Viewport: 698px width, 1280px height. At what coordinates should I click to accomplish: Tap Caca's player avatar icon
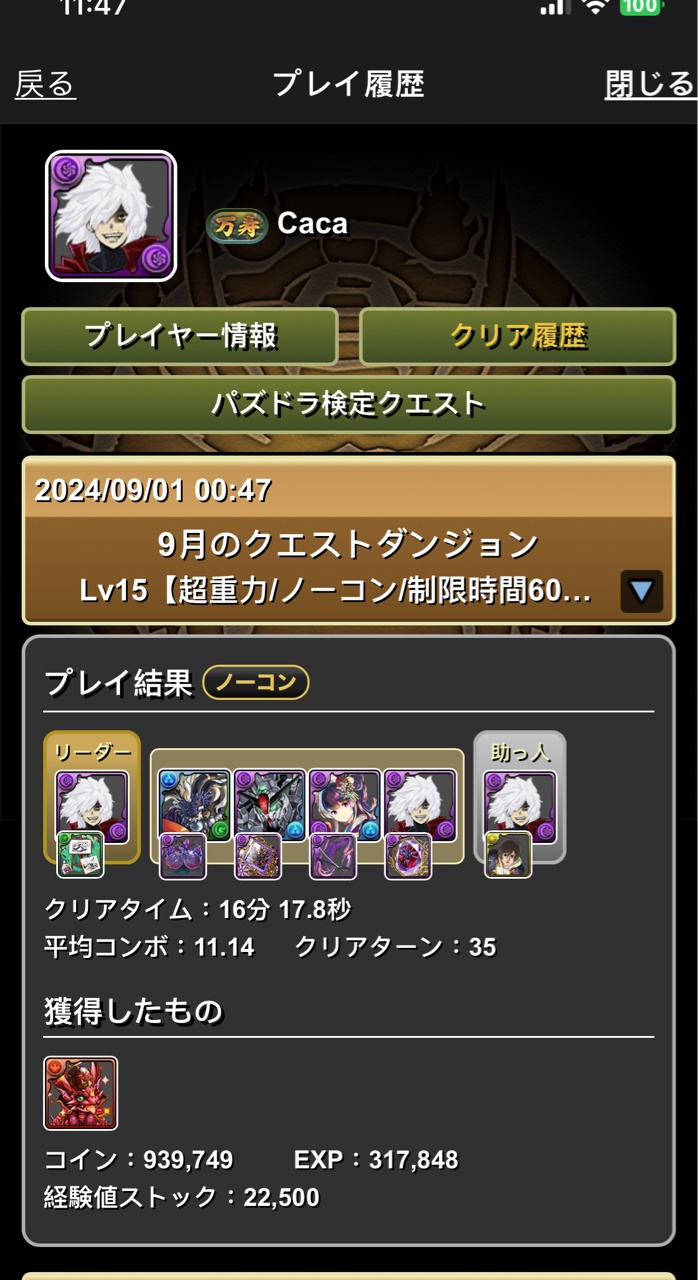click(111, 216)
